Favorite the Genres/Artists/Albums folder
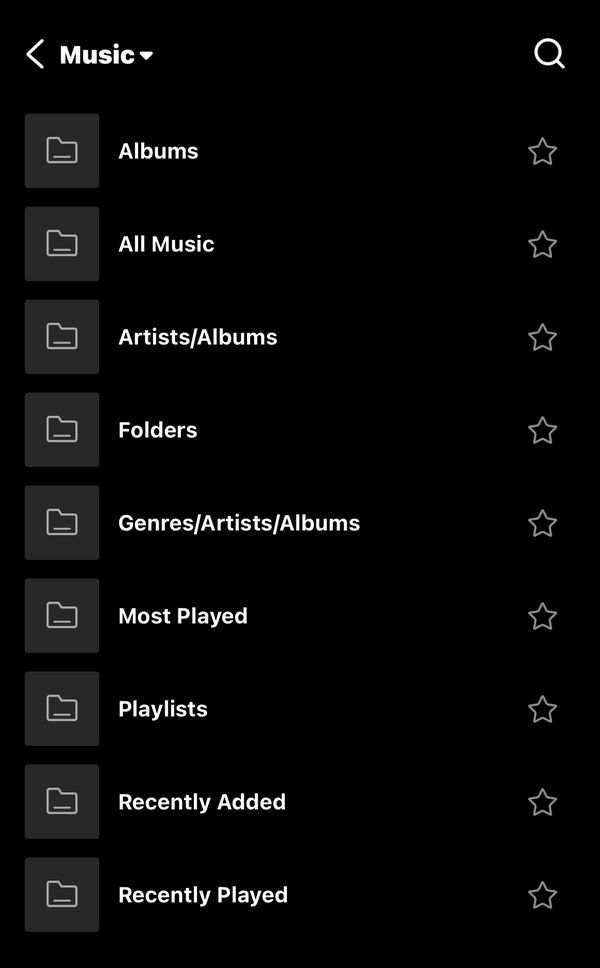The height and width of the screenshot is (968, 600). [x=542, y=523]
